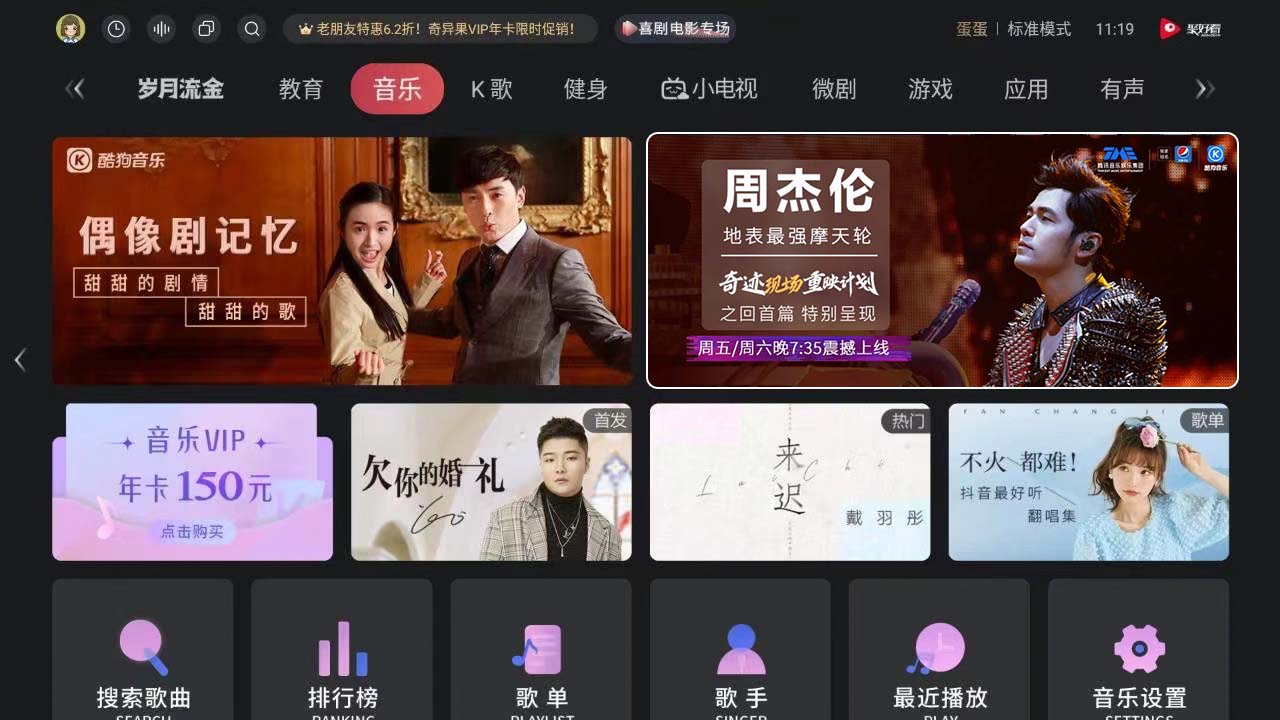The height and width of the screenshot is (720, 1280).
Task: Open the 不火都难 playlist card
Action: click(1088, 482)
